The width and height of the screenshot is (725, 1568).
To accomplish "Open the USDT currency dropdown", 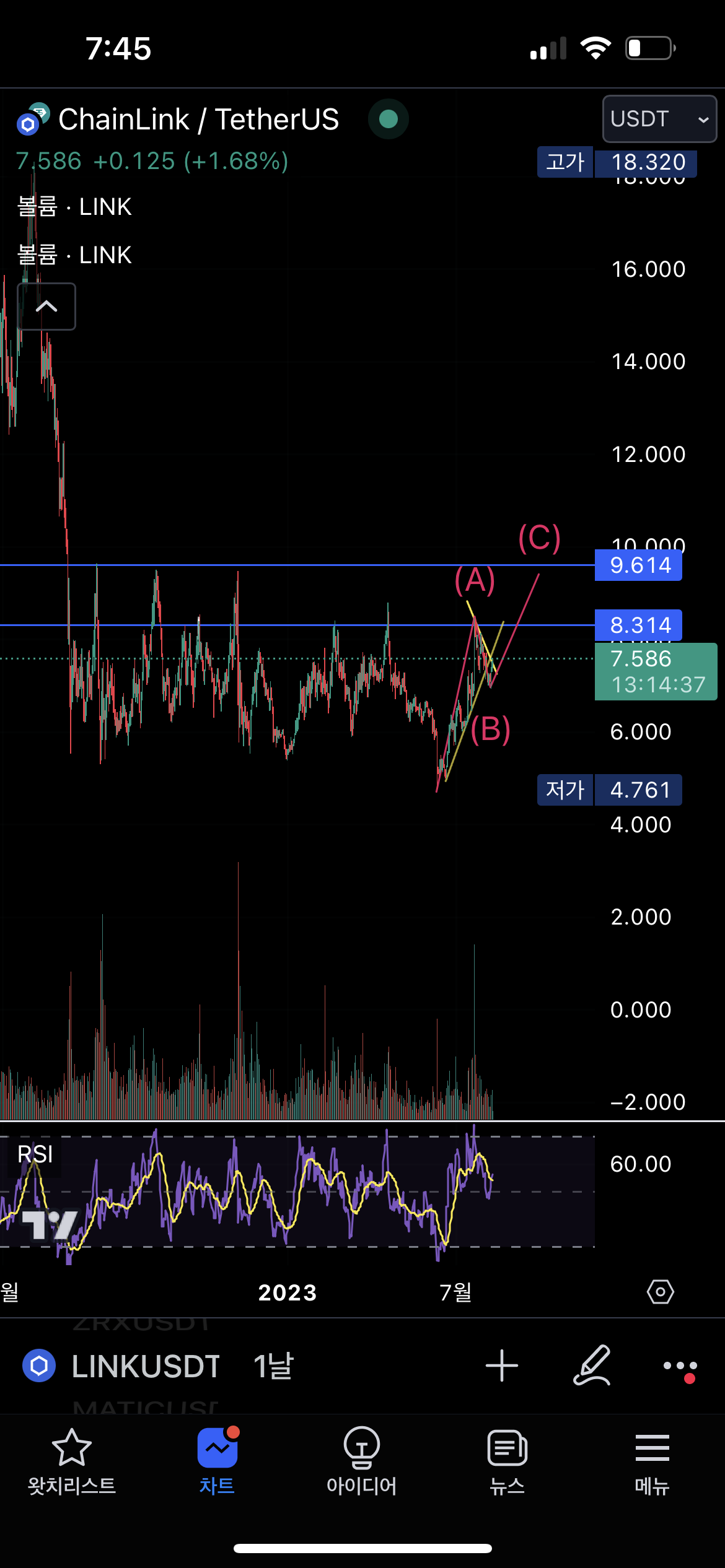I will (659, 118).
